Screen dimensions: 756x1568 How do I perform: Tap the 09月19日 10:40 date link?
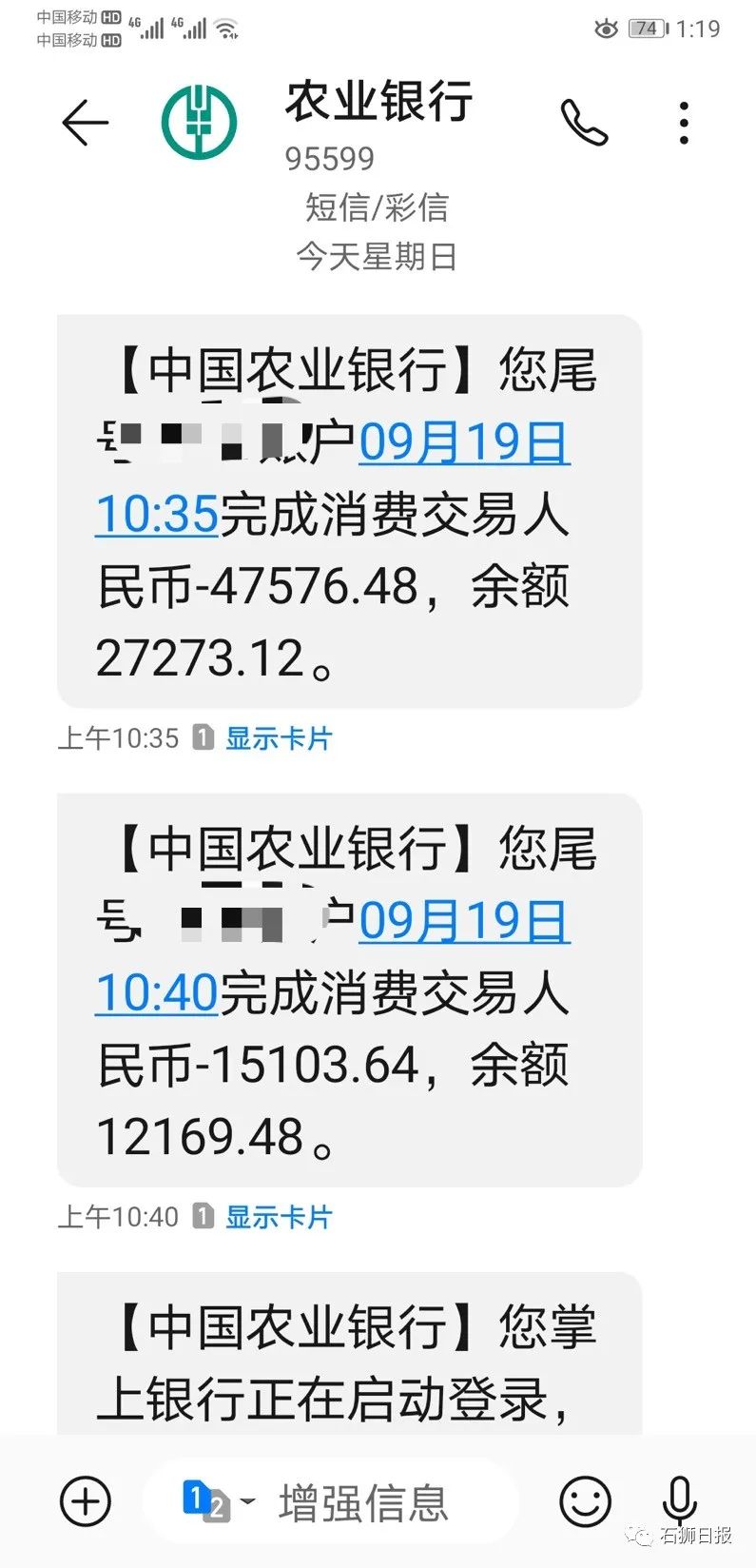coord(464,922)
